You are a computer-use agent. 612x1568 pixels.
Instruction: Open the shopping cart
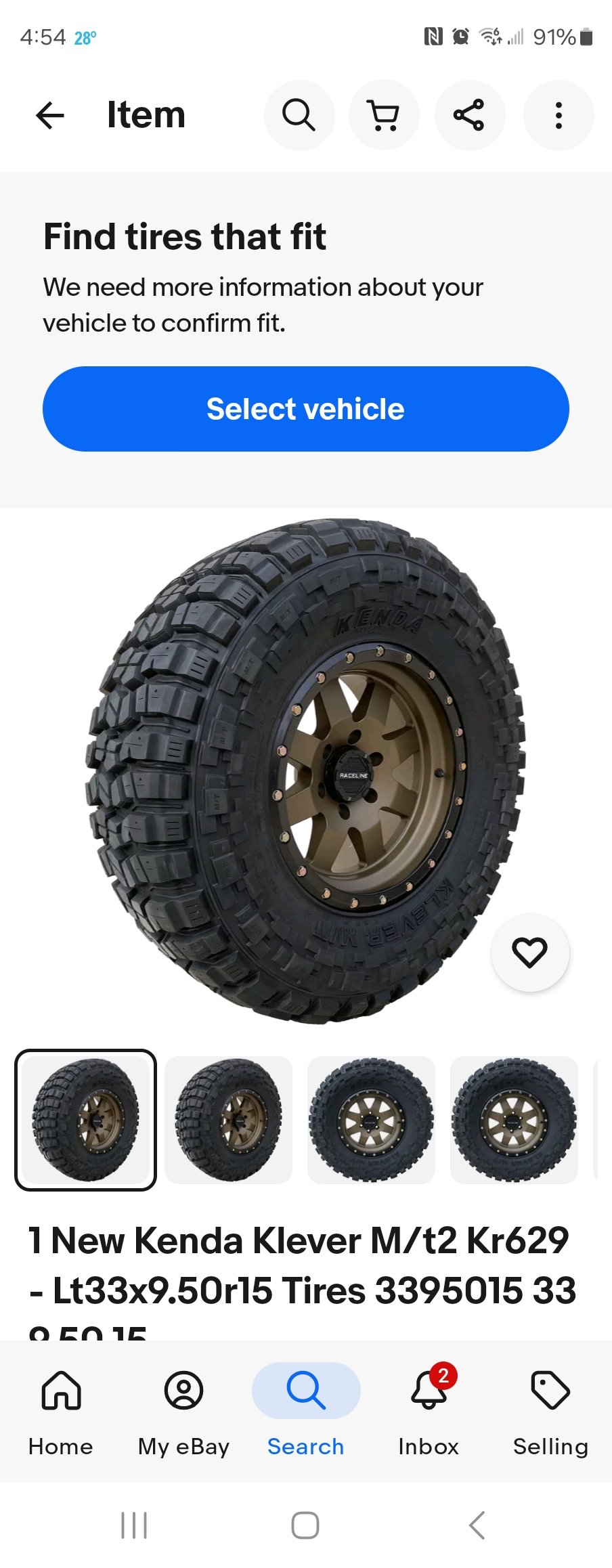tap(384, 115)
